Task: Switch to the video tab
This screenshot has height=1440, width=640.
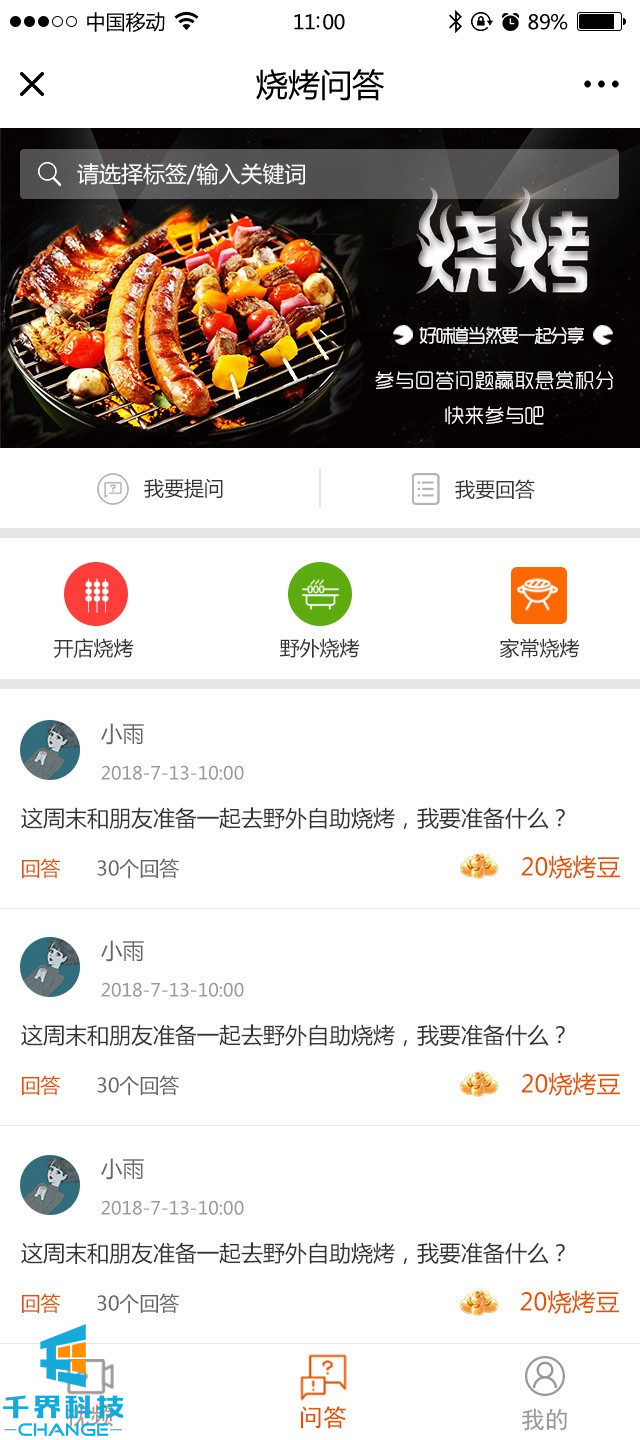Action: pos(90,1390)
